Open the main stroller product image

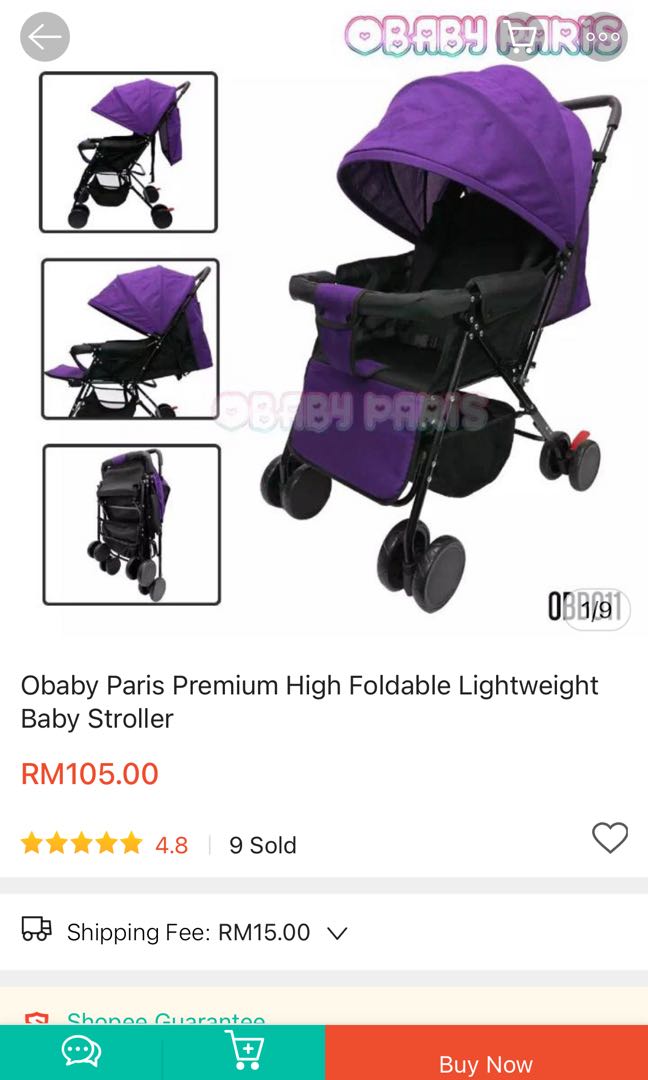440,340
